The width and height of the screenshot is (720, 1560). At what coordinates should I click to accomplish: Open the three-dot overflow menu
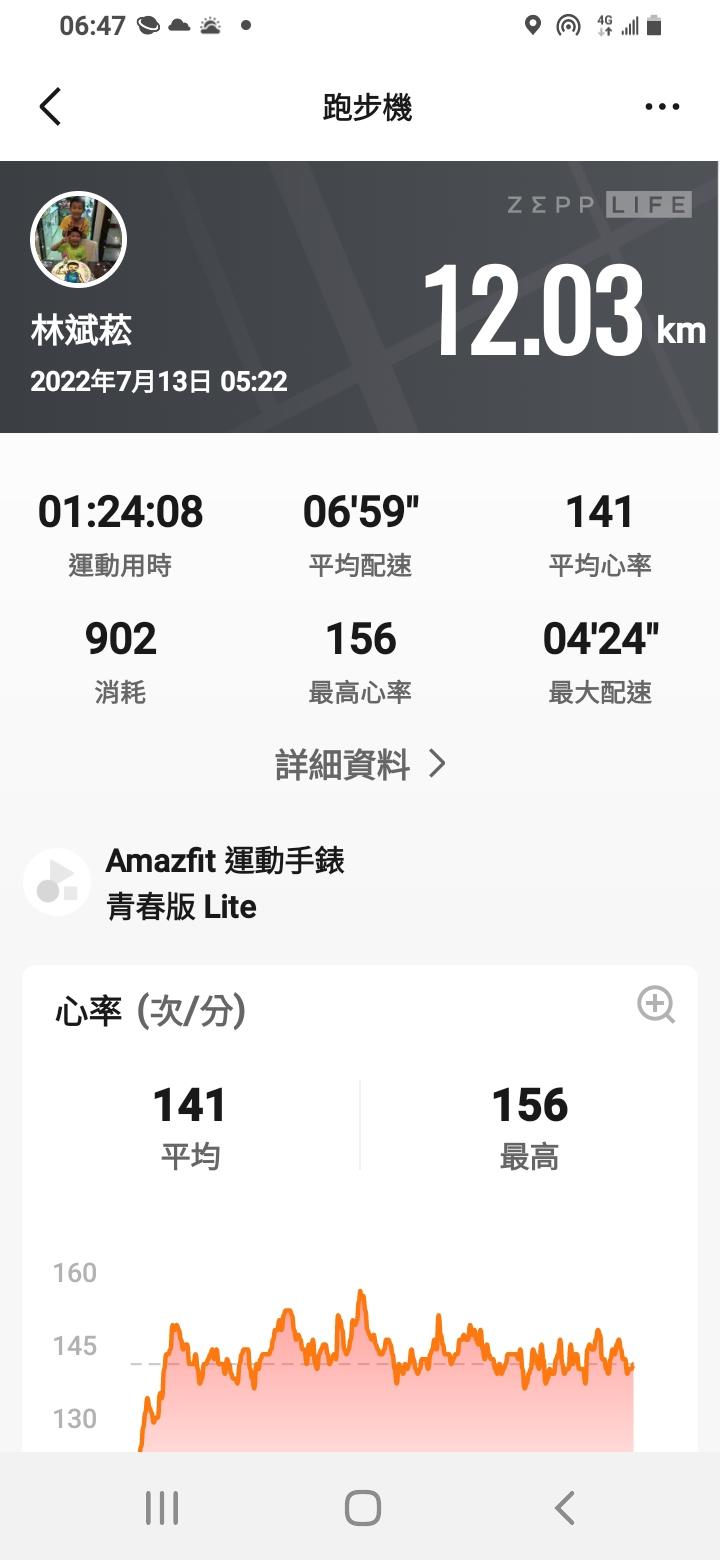coord(662,107)
